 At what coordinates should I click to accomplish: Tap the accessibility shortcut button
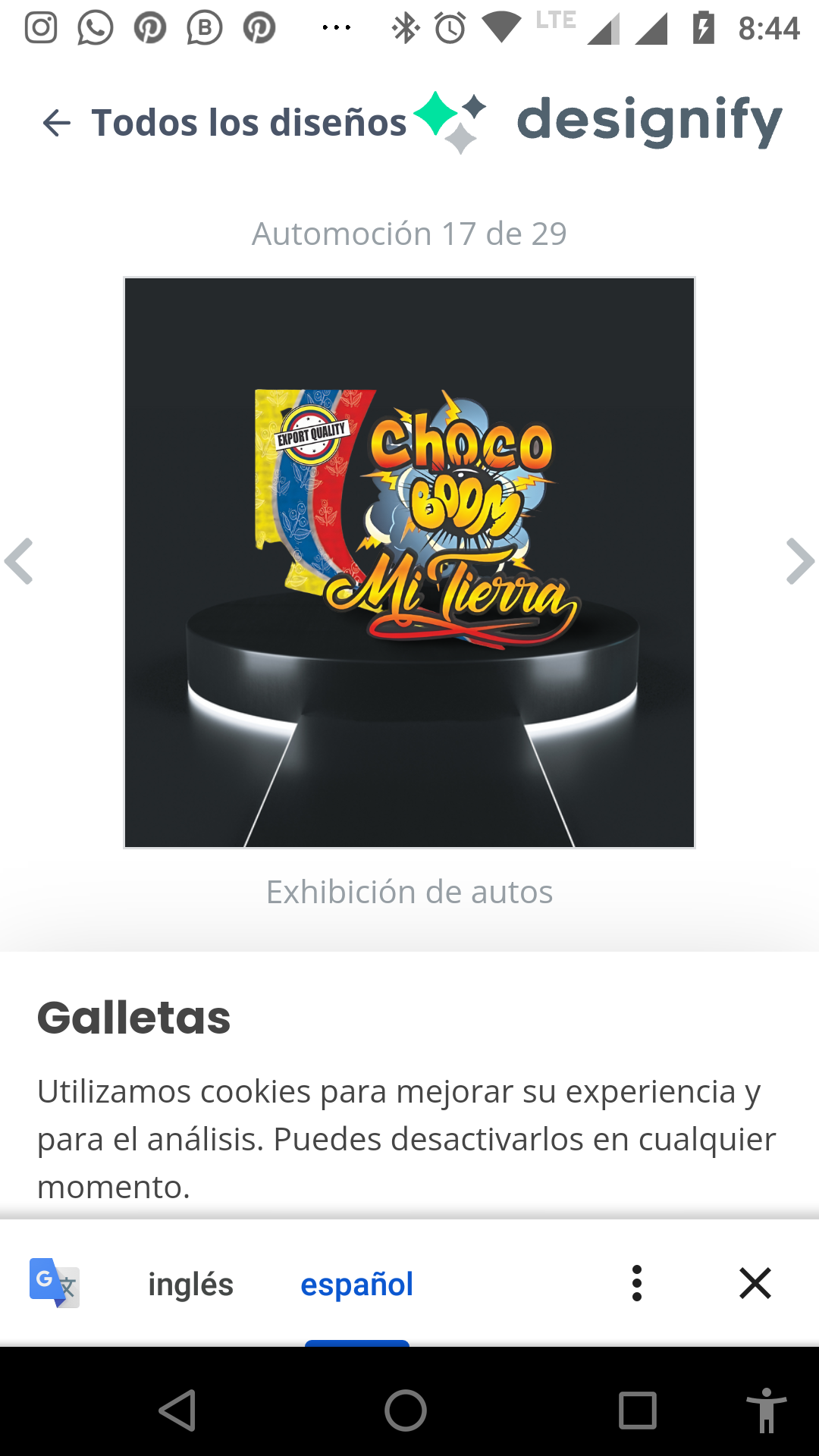[766, 1410]
